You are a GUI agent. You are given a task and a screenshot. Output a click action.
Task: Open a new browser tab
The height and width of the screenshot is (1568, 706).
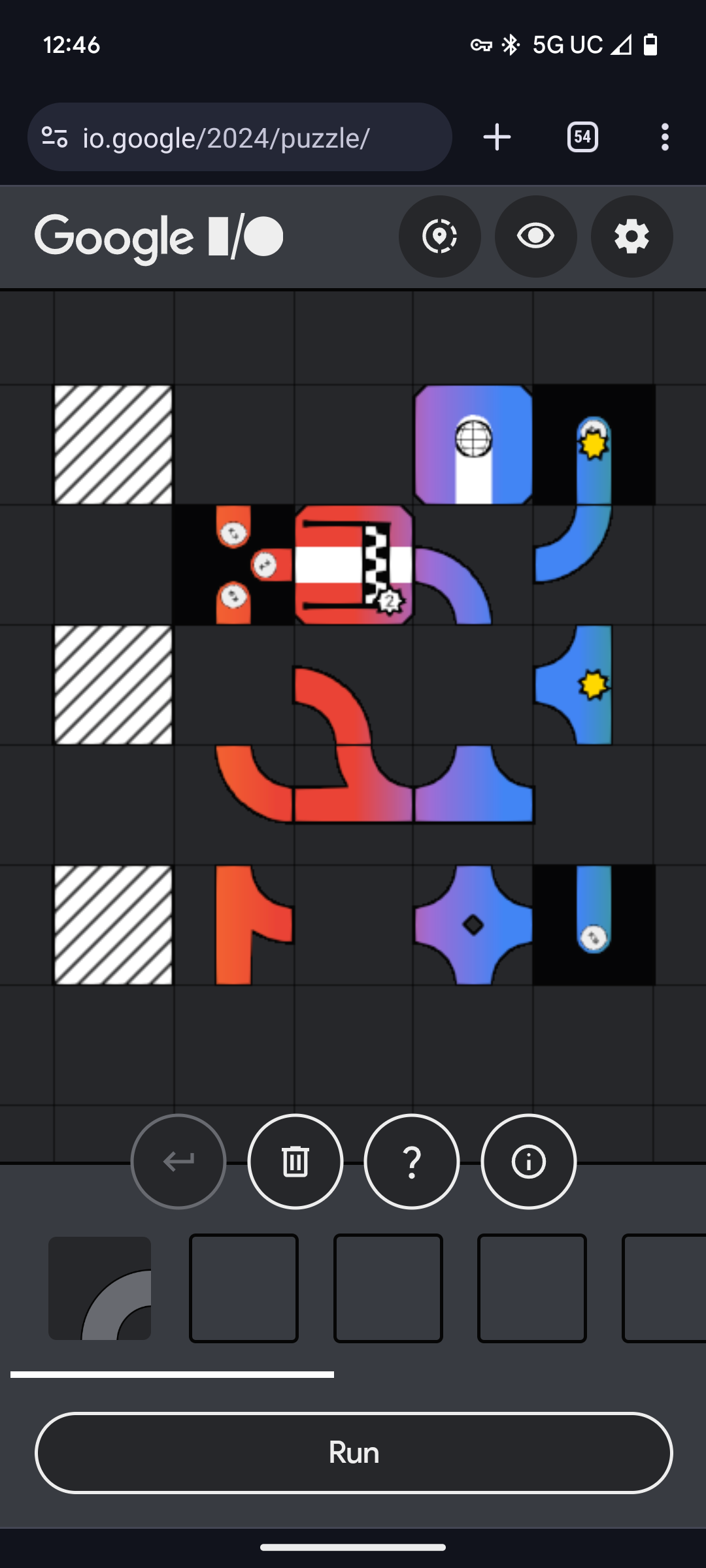pyautogui.click(x=497, y=137)
